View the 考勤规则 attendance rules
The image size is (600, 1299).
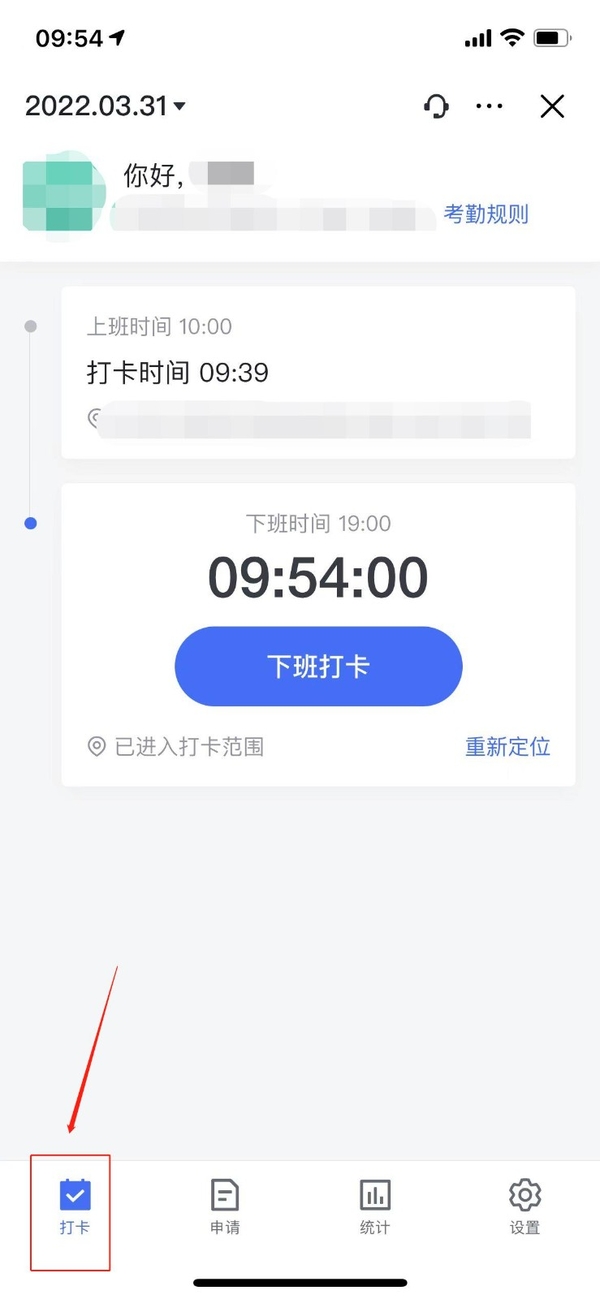(486, 214)
